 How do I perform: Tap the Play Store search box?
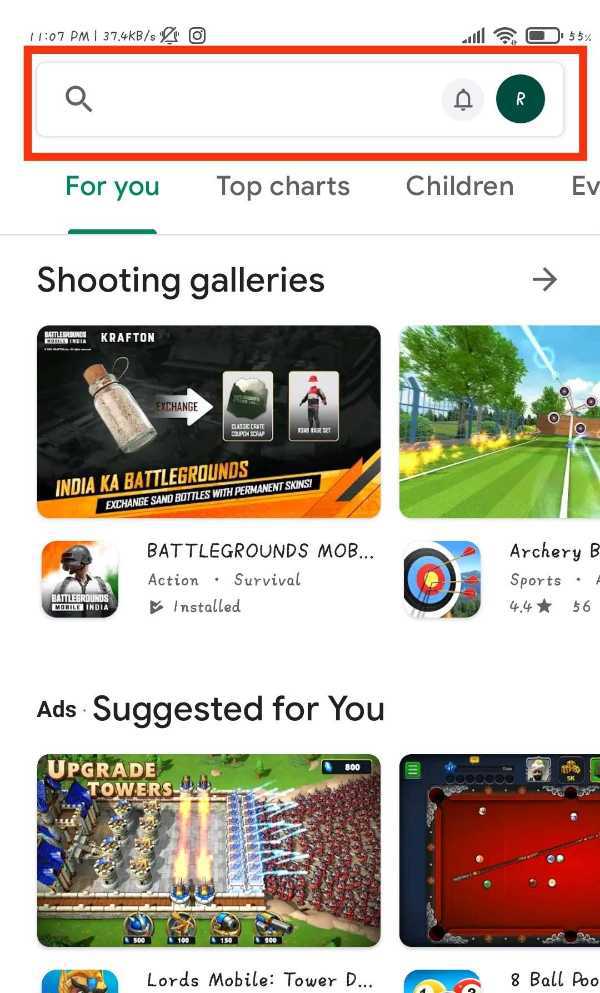pyautogui.click(x=250, y=99)
